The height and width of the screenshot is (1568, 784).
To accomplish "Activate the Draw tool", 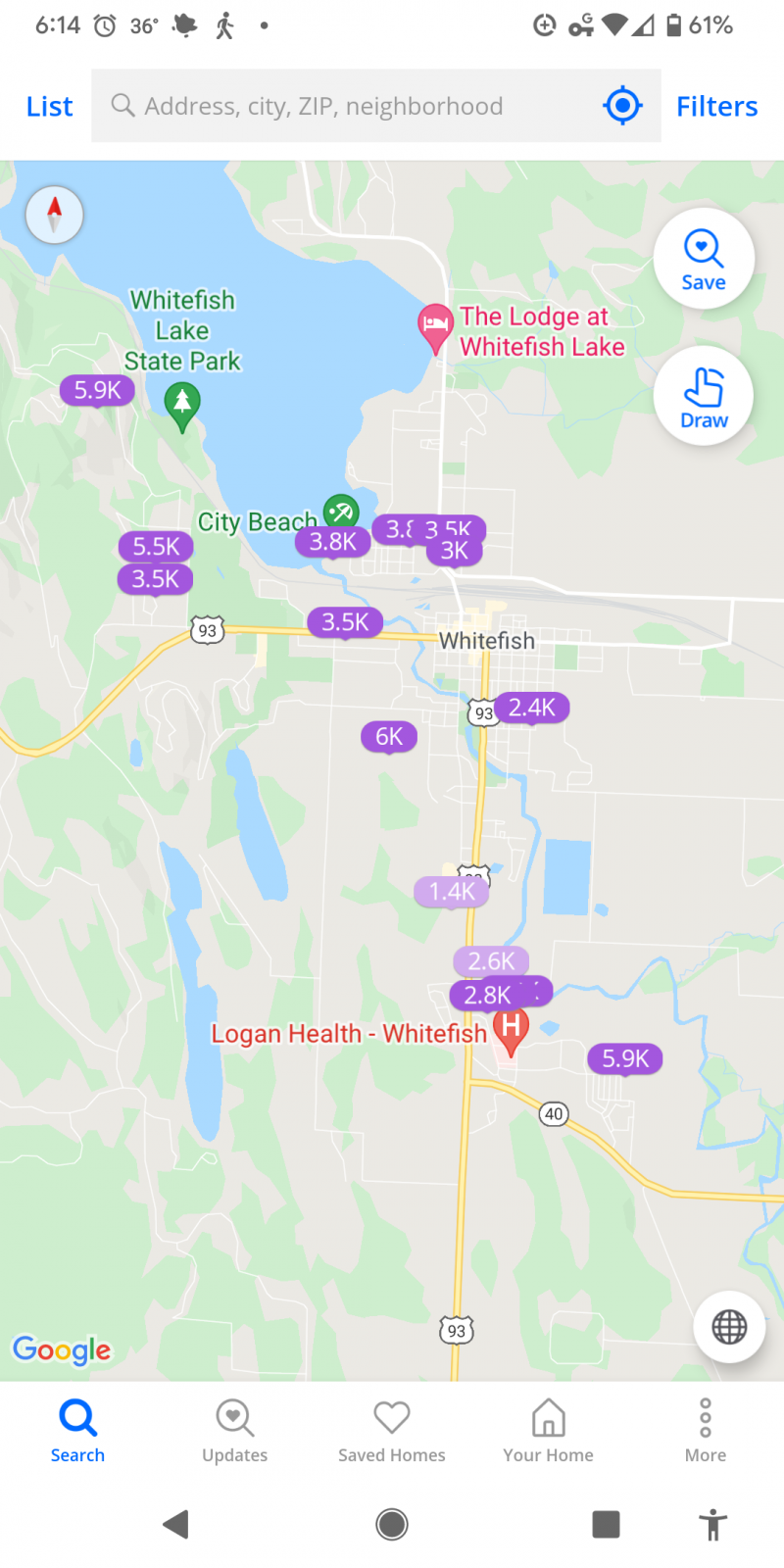I will [704, 396].
